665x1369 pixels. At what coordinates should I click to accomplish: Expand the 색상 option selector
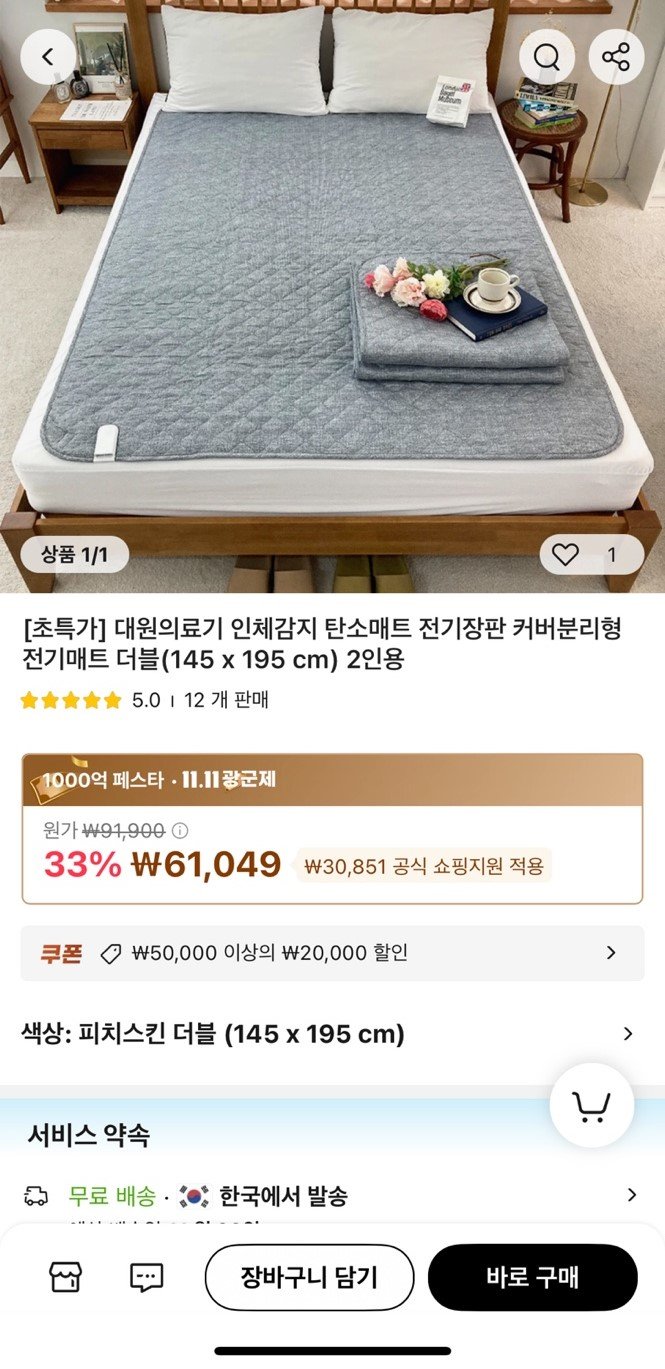(x=332, y=1034)
